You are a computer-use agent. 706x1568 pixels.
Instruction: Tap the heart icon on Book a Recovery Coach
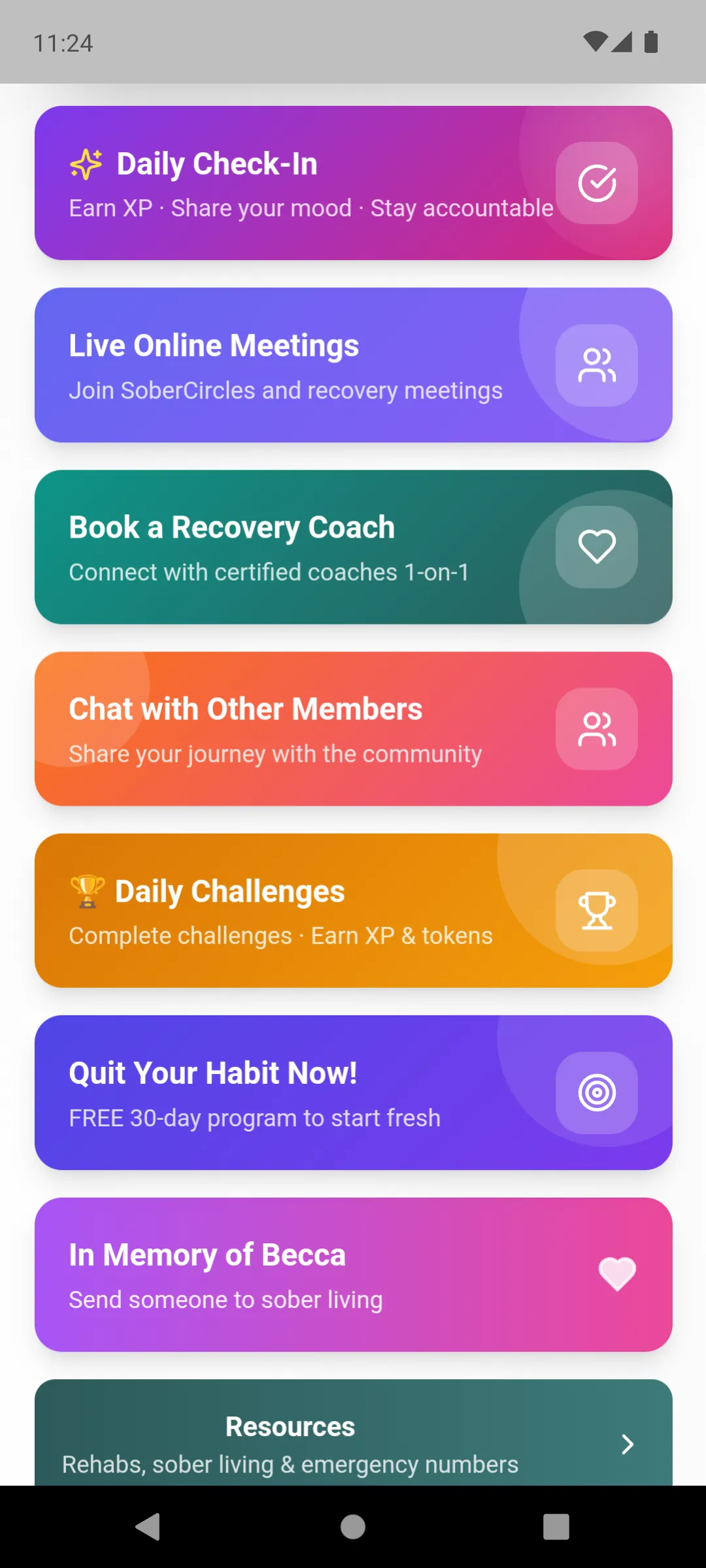[597, 547]
